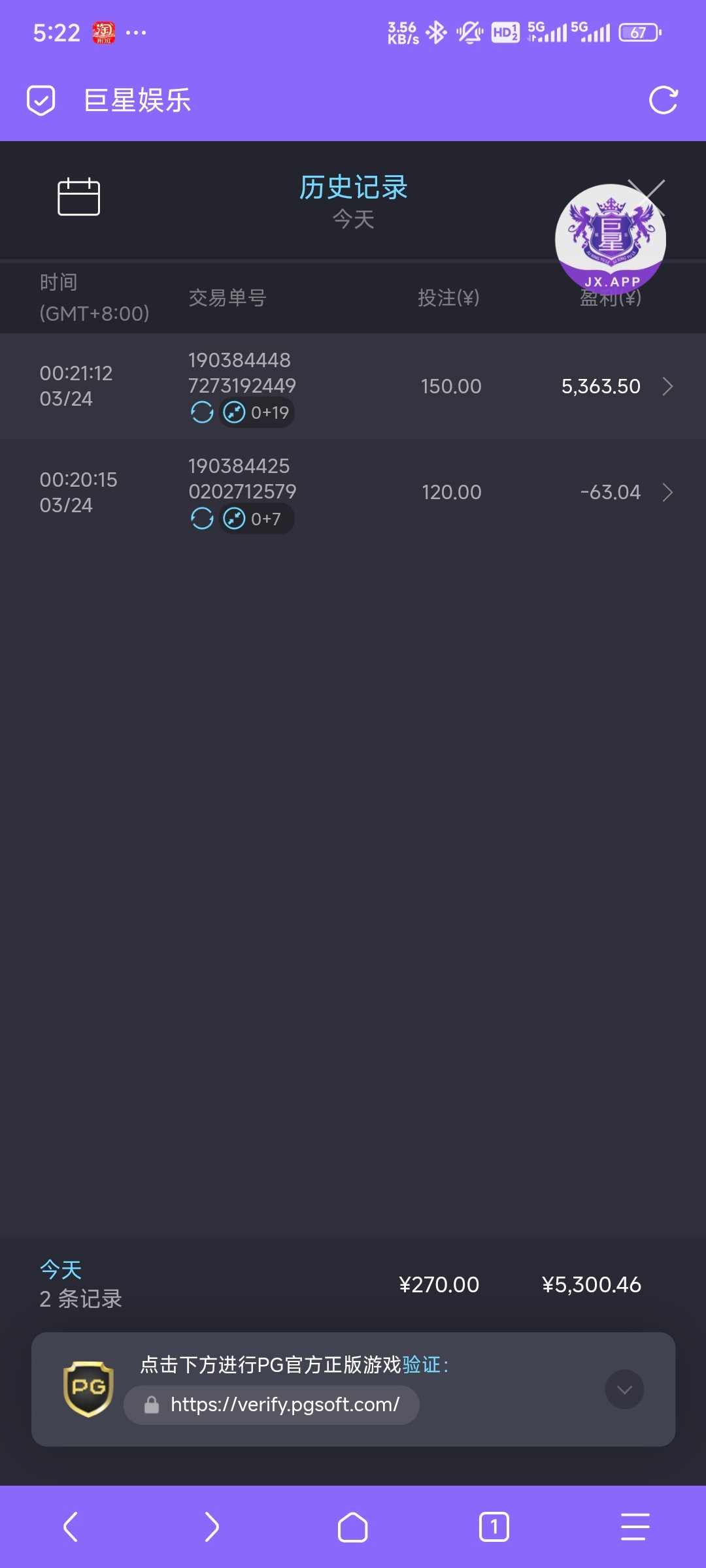Reload the page with the refresh icon
The width and height of the screenshot is (706, 1568).
click(x=663, y=100)
